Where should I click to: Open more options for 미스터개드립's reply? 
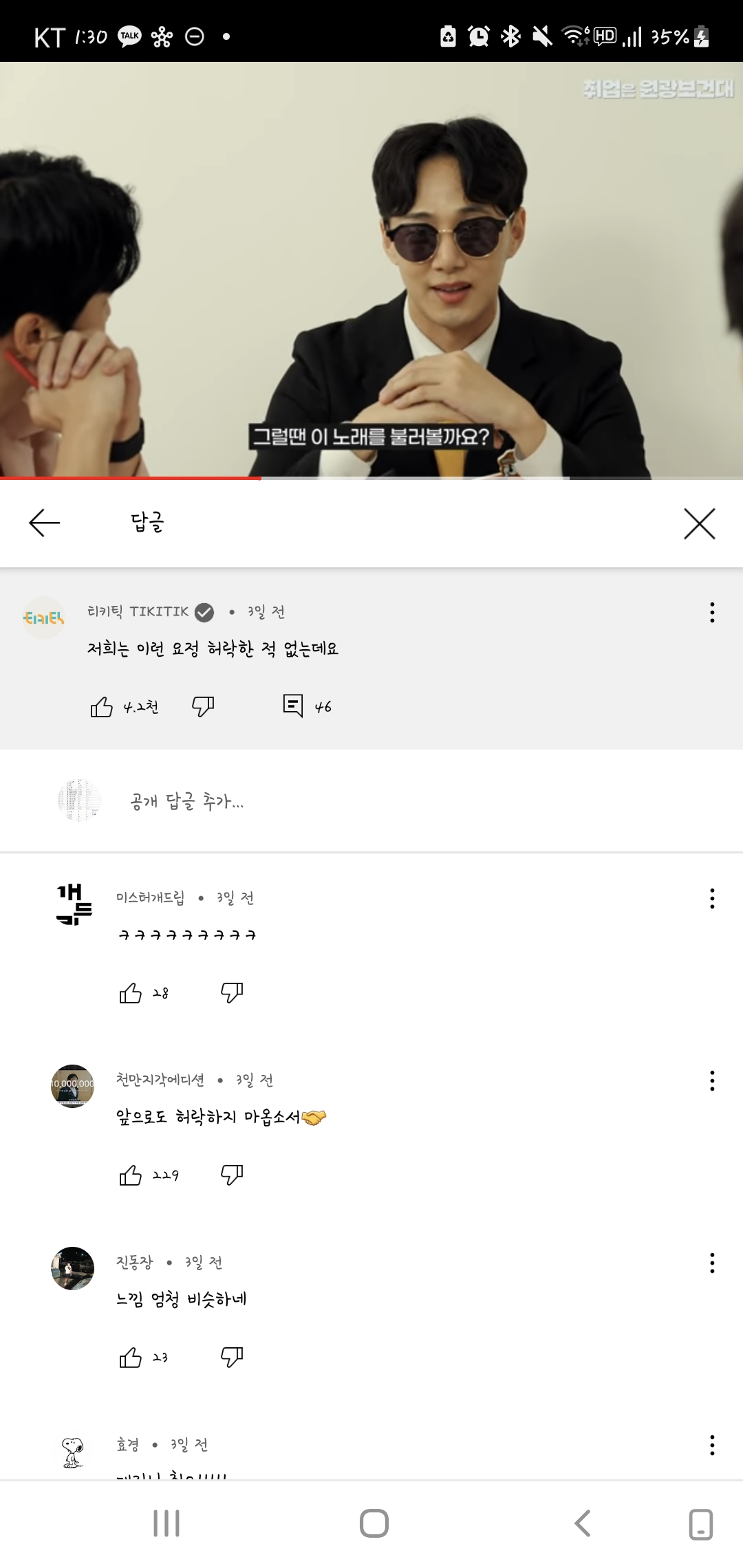pos(712,898)
